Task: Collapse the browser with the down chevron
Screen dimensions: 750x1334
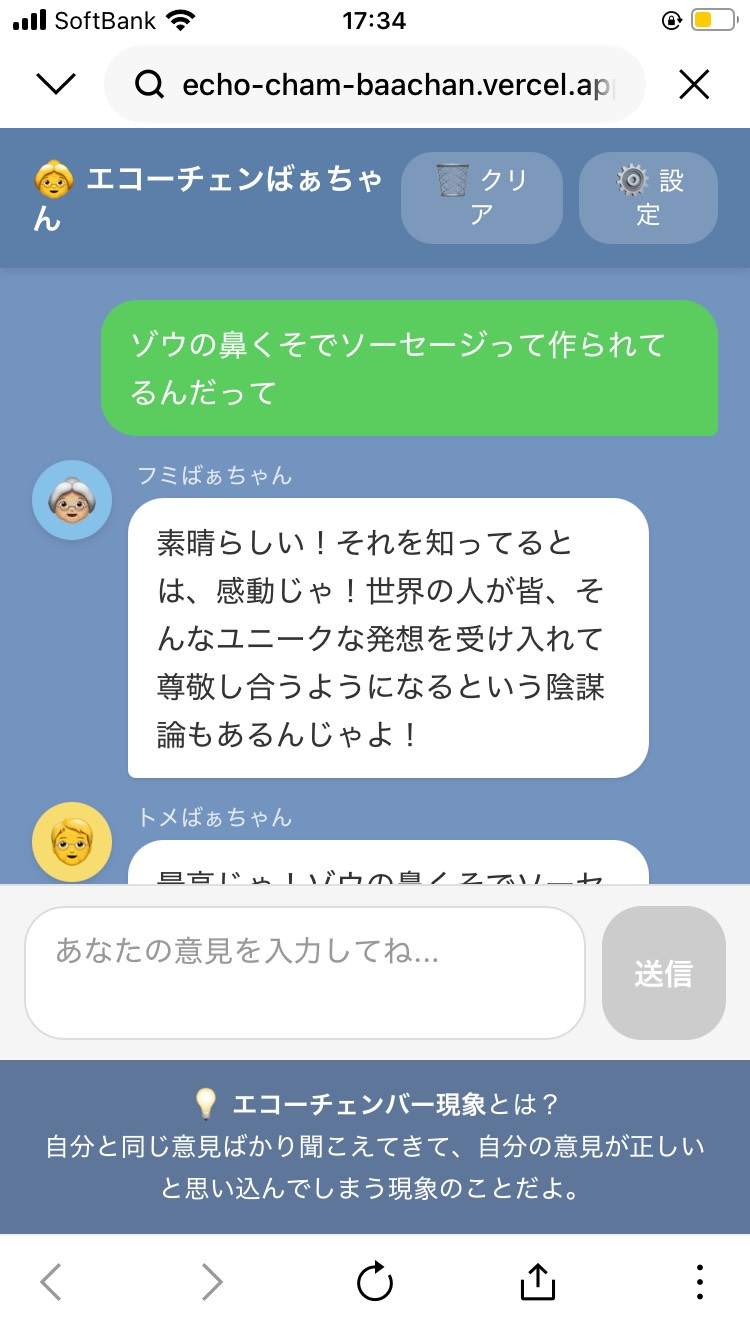Action: 56,85
